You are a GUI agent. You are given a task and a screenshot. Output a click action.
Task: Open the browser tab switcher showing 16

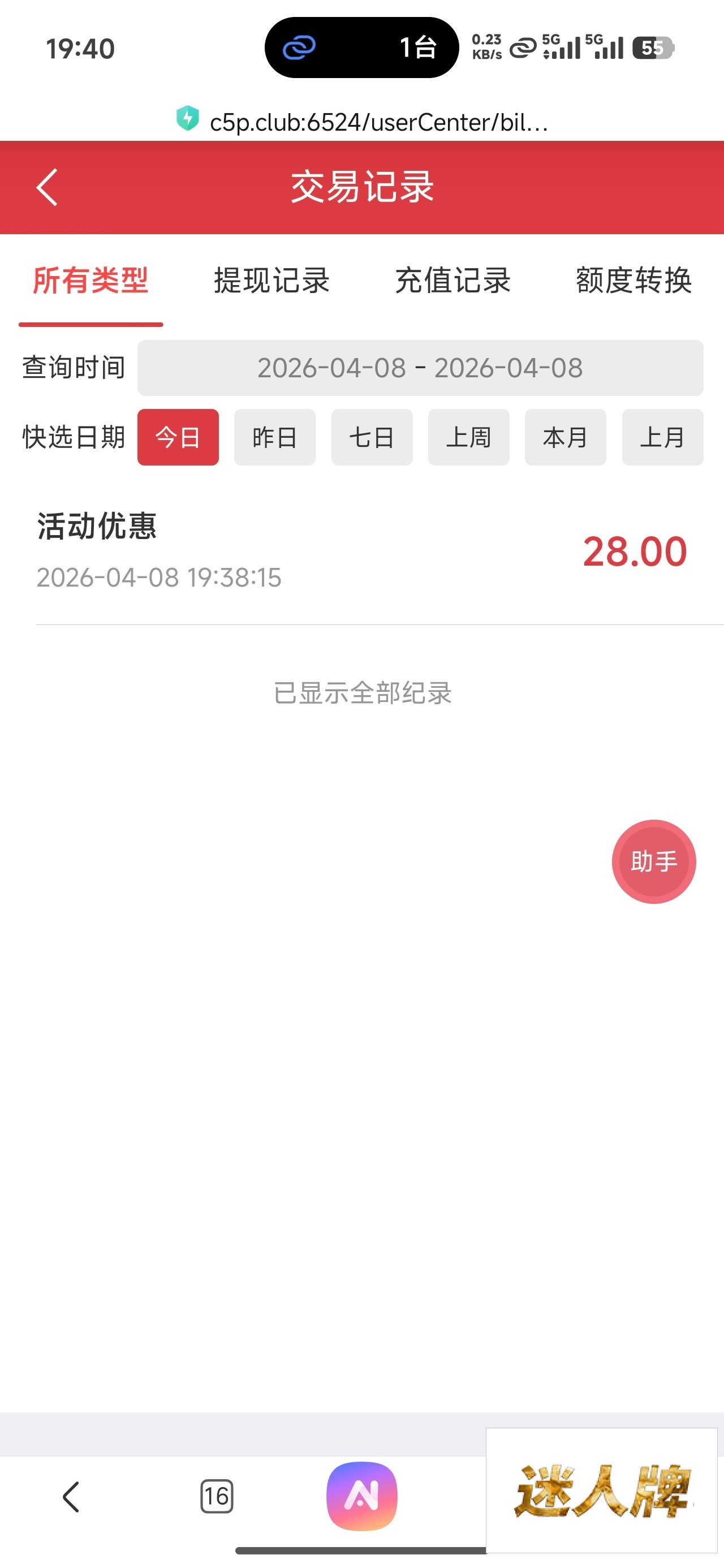[217, 1496]
